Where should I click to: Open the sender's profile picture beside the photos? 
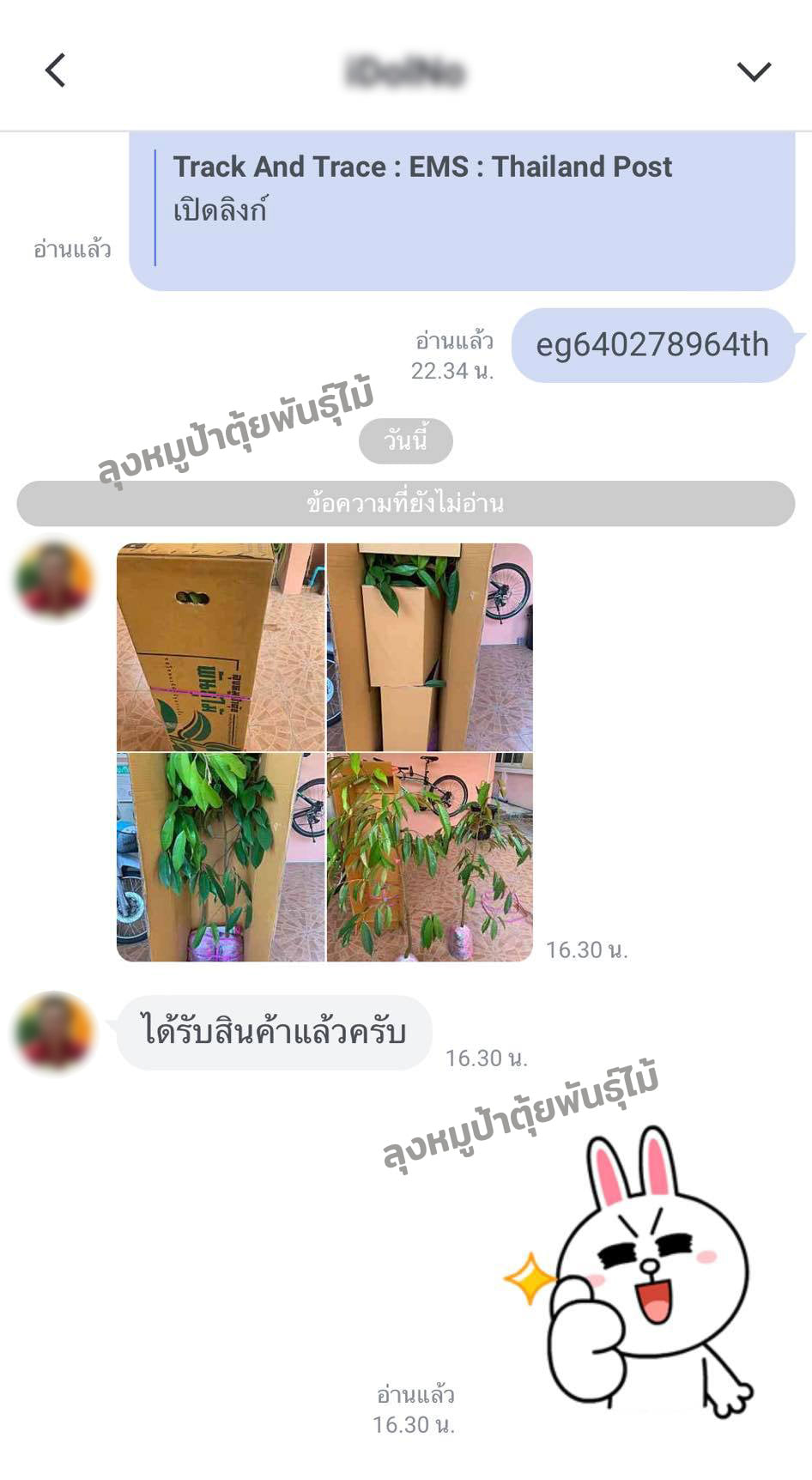[54, 579]
